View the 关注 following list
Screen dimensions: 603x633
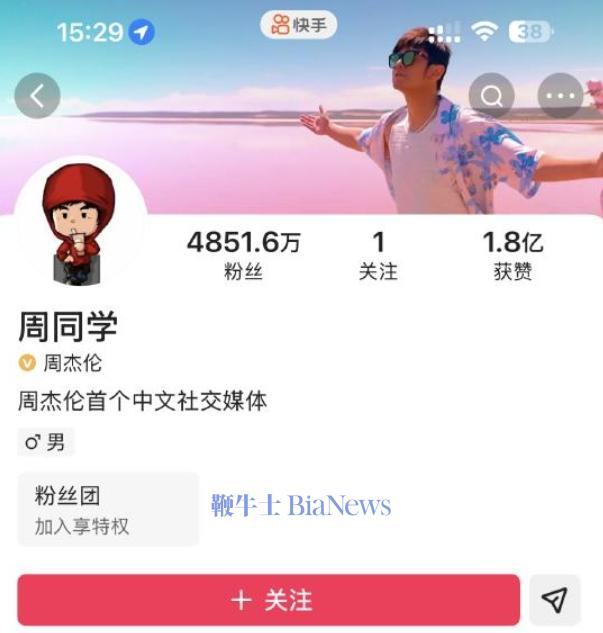pyautogui.click(x=378, y=255)
